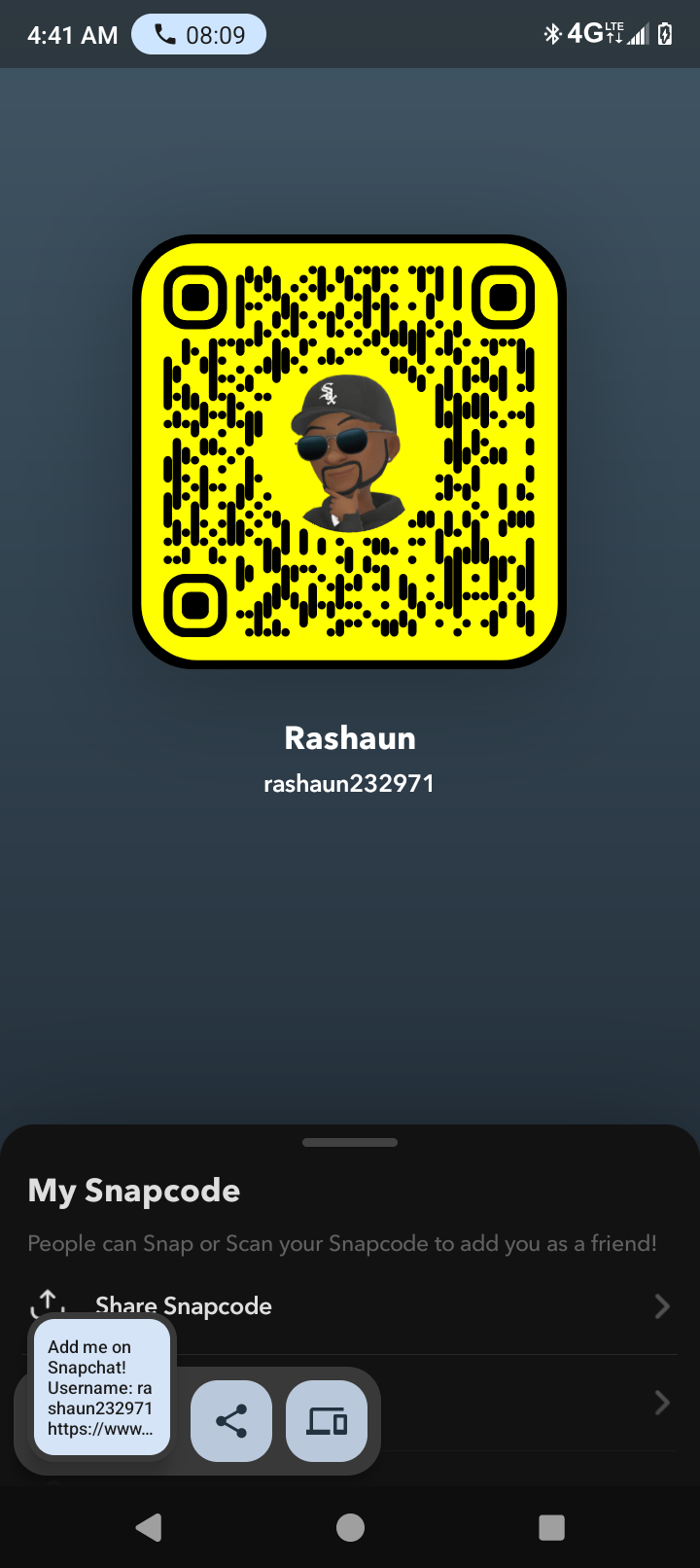Open the copied text clipboard preview
Screen dimensions: 700x1568
pyautogui.click(x=100, y=1387)
